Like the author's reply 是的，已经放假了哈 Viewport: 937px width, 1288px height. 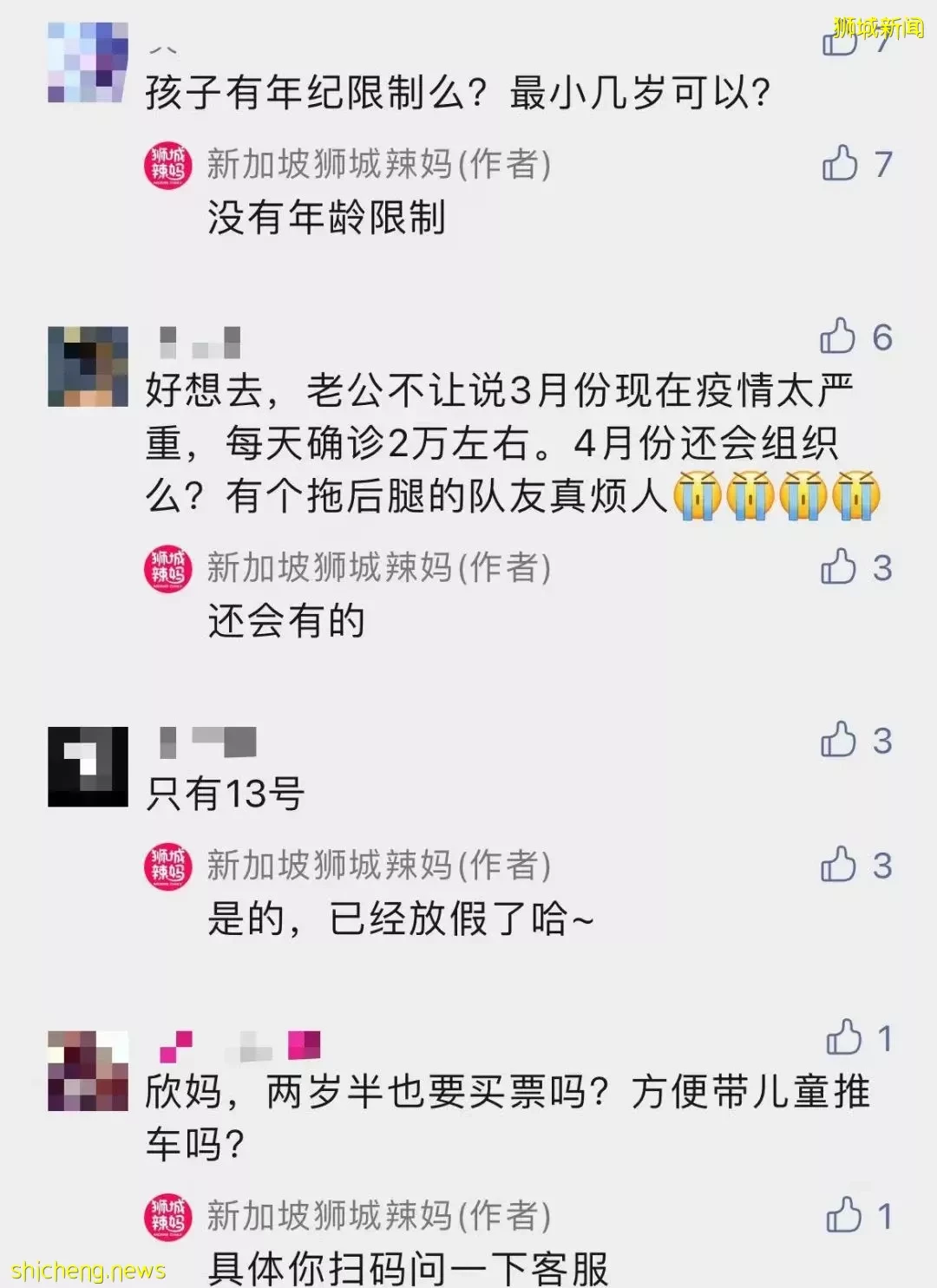838,865
